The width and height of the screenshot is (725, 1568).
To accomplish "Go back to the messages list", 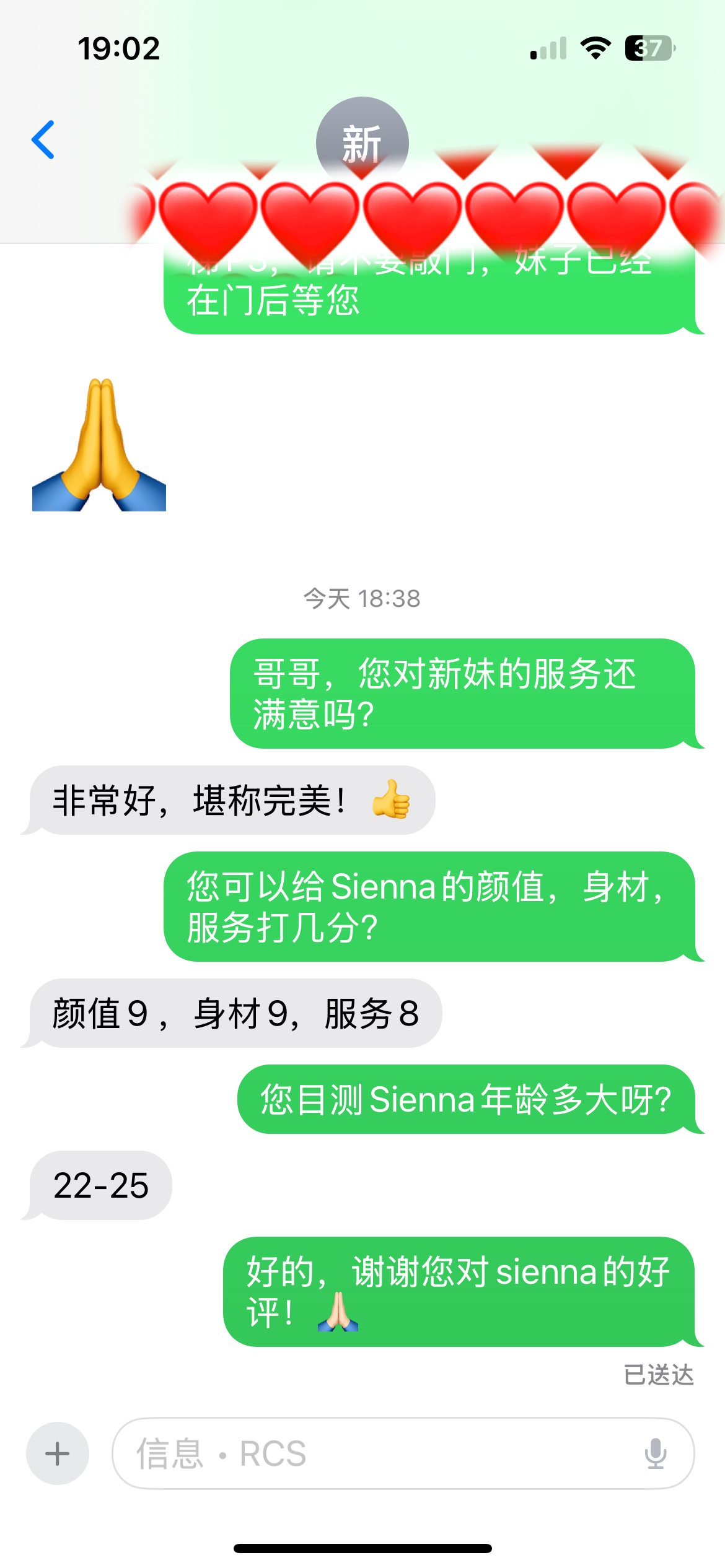I will (x=43, y=140).
